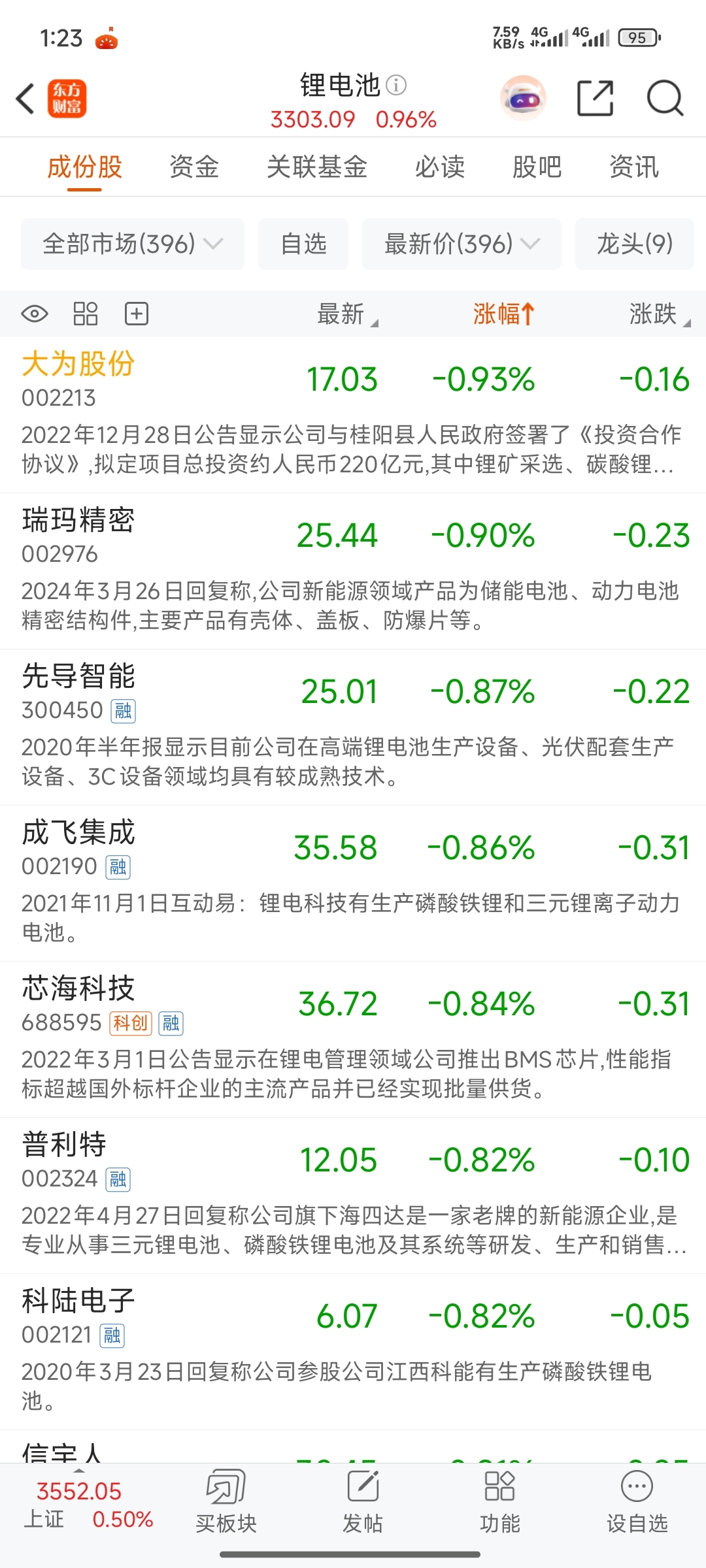Open the search magnifier icon
The width and height of the screenshot is (706, 1568).
(665, 99)
